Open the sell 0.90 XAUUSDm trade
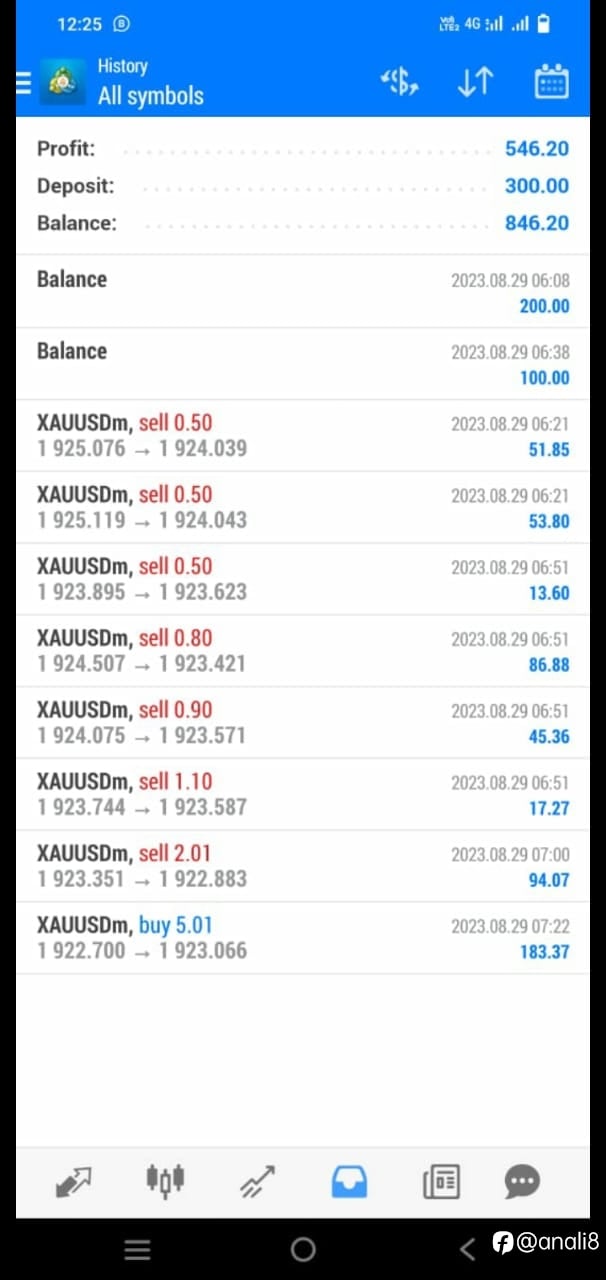 303,723
